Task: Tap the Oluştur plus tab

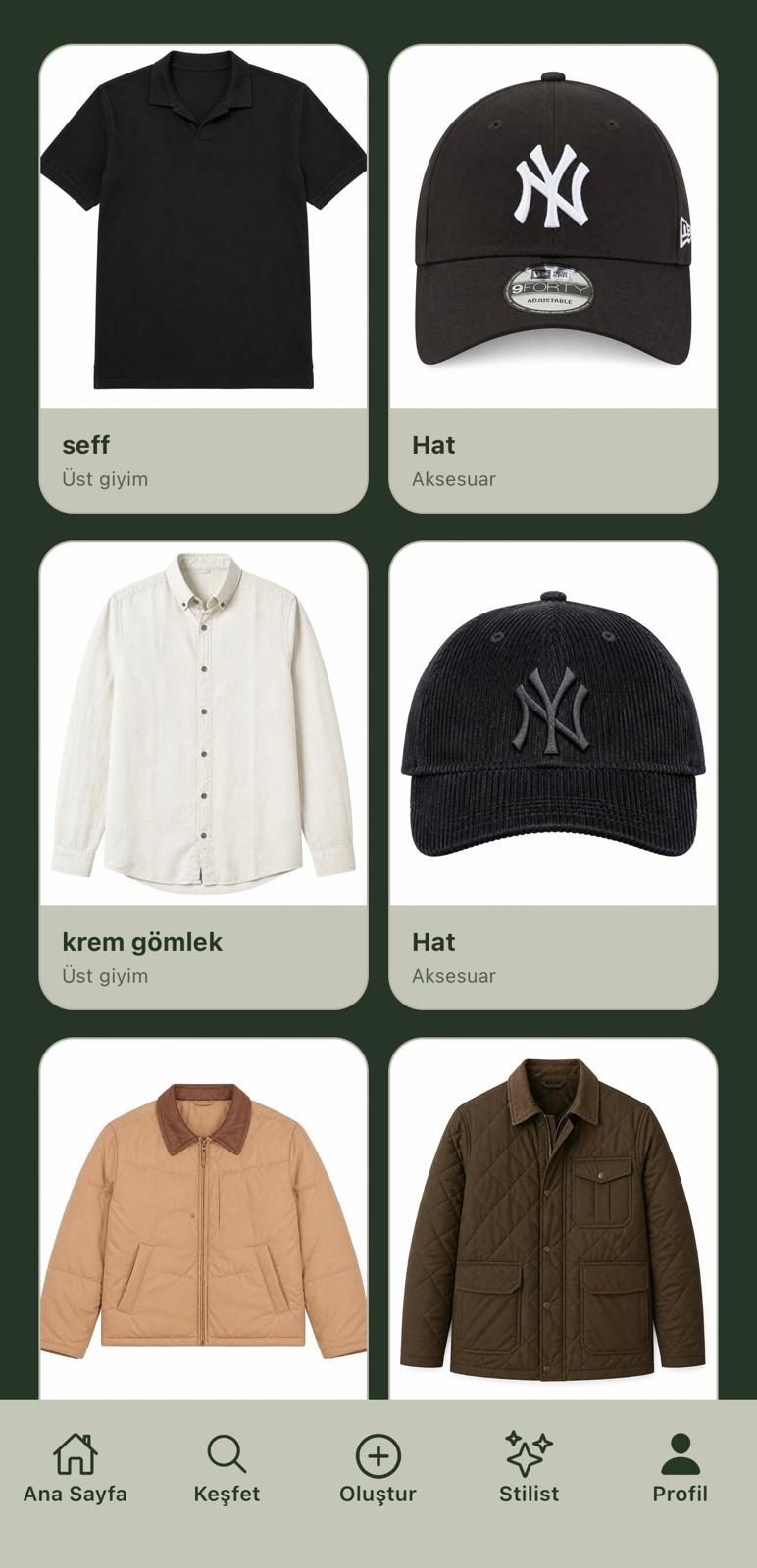Action: (x=378, y=1468)
